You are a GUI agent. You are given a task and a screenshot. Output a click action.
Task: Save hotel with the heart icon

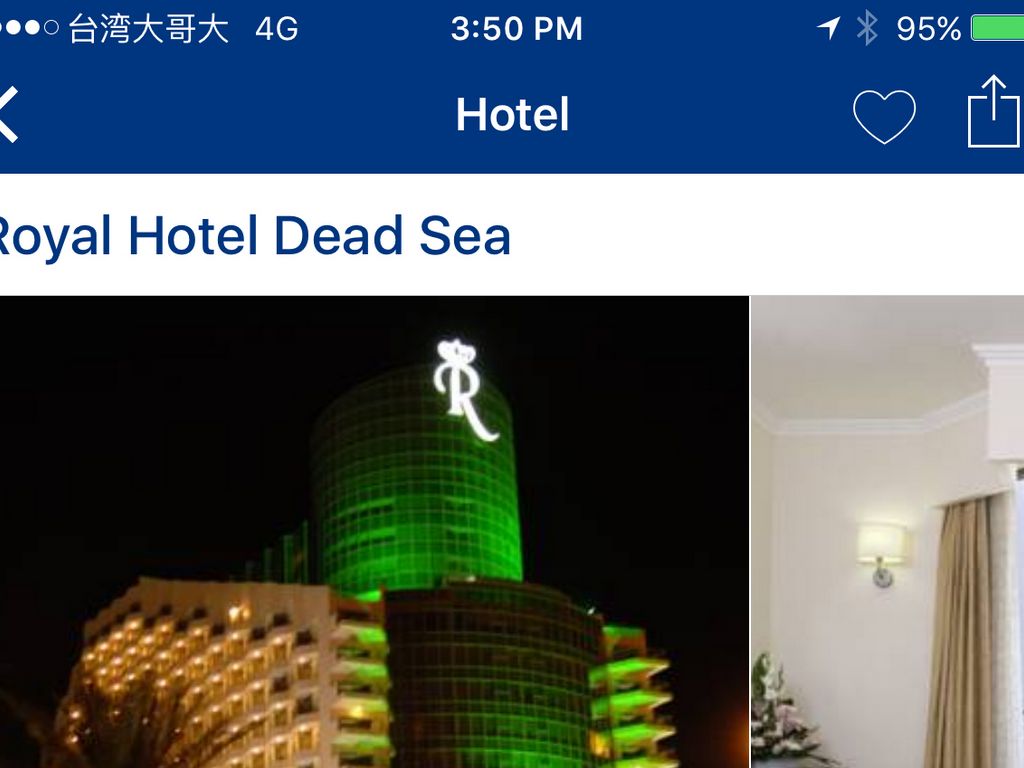884,116
